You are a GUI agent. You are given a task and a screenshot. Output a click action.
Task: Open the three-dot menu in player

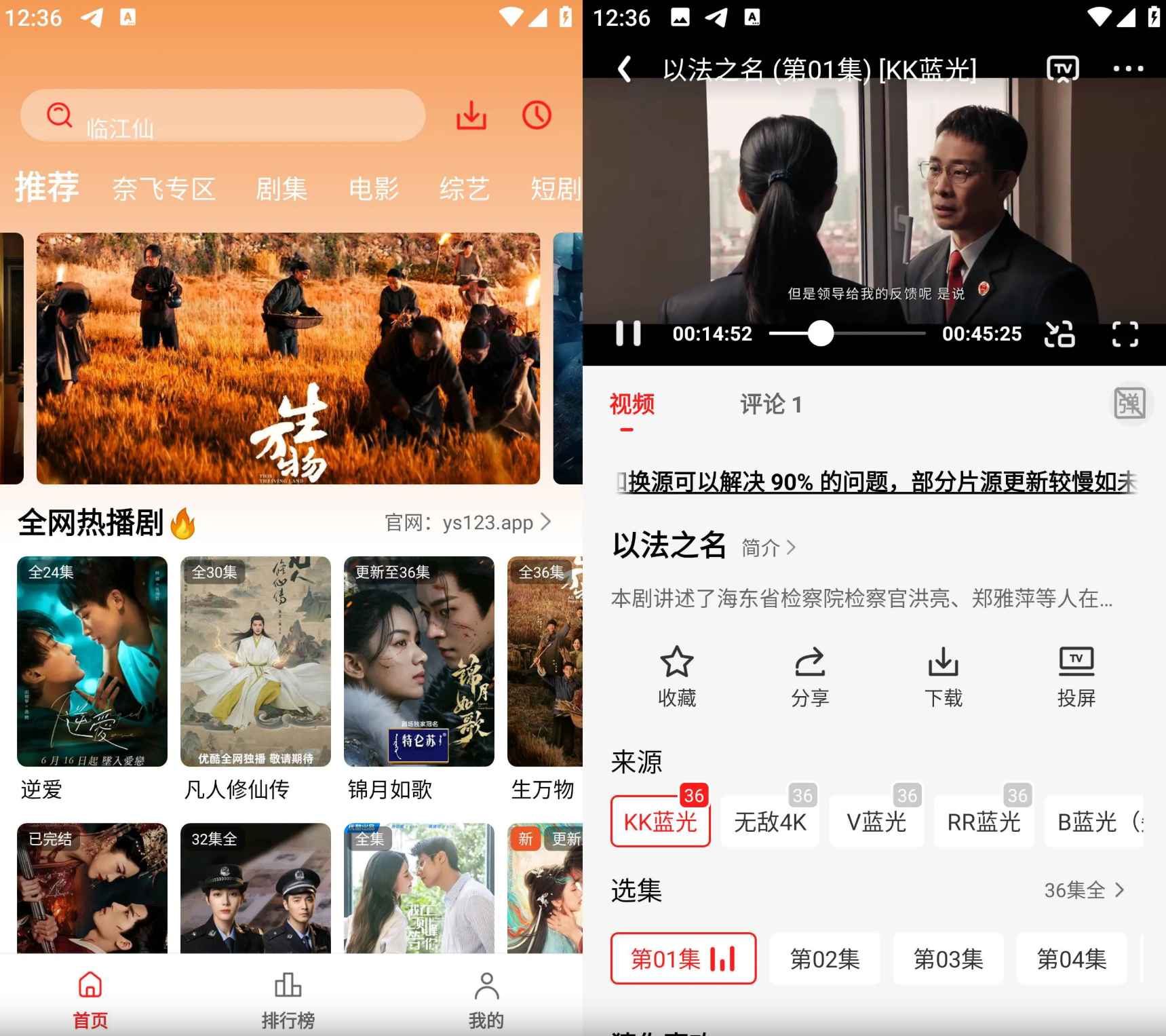[1128, 69]
